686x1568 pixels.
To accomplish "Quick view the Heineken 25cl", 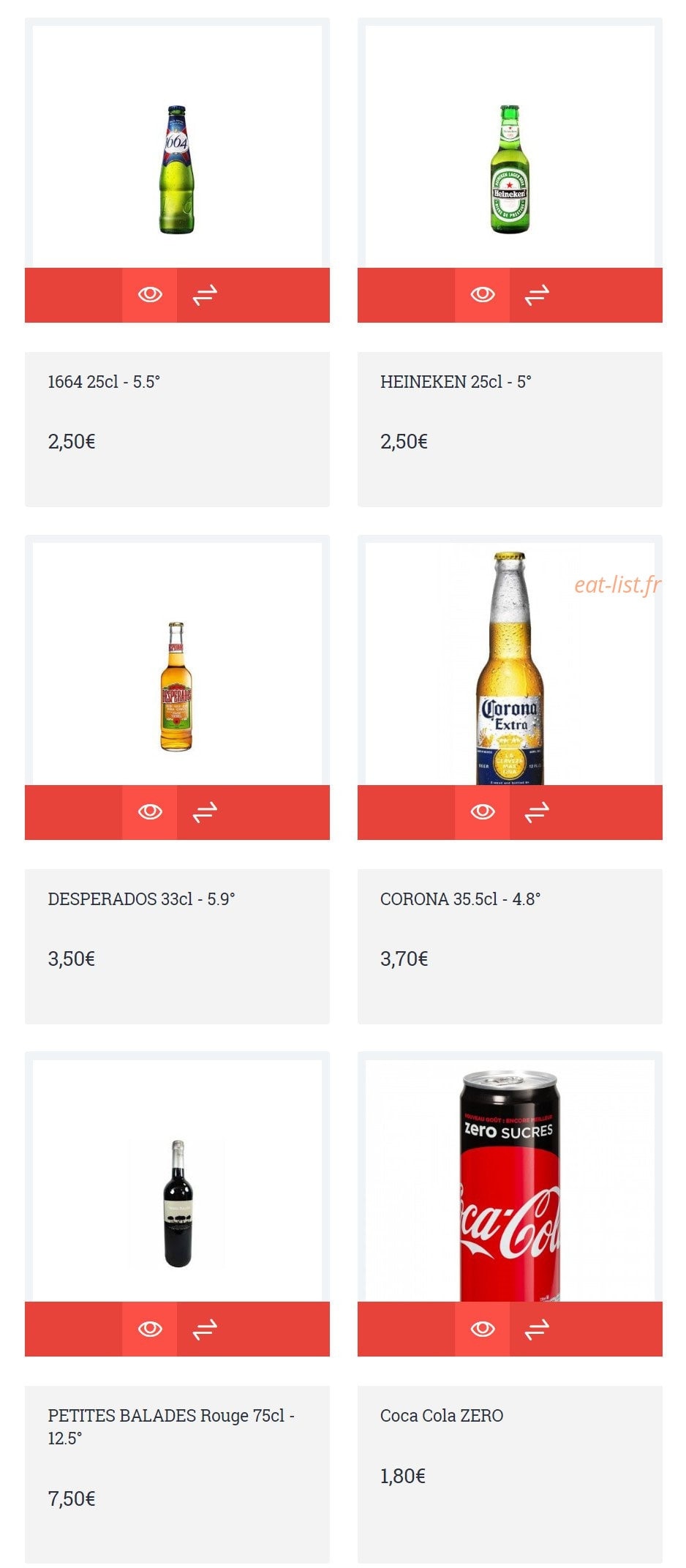I will 483,295.
